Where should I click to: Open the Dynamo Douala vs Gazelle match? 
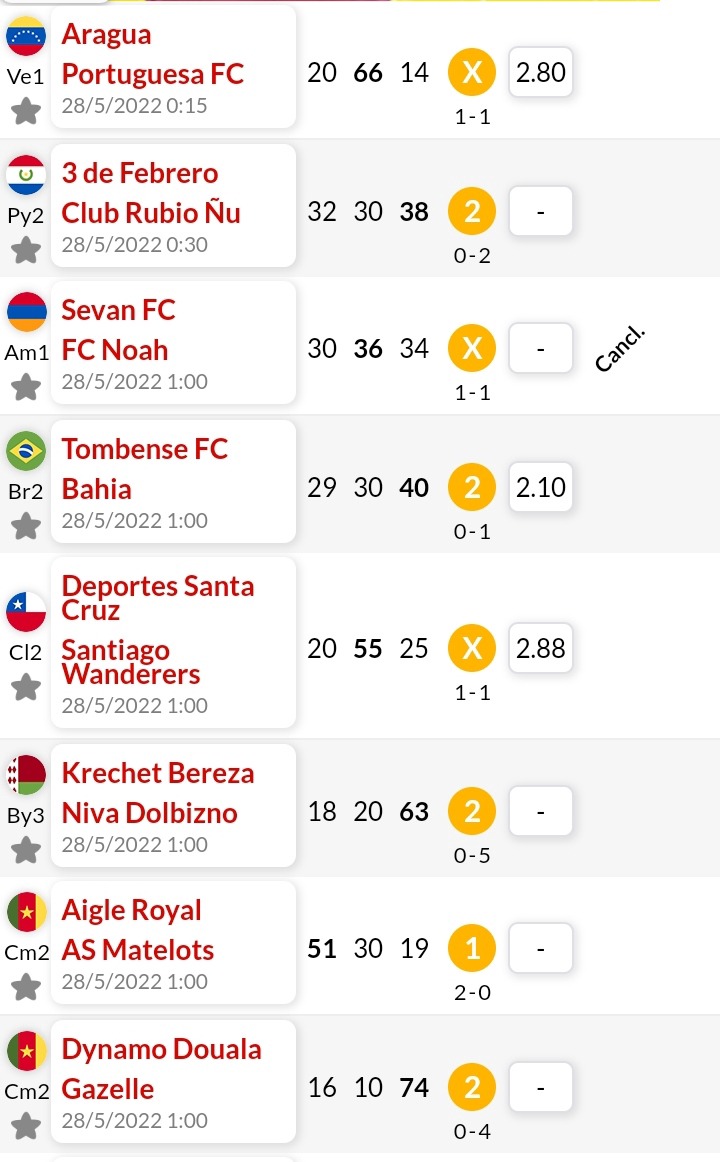tap(173, 1081)
